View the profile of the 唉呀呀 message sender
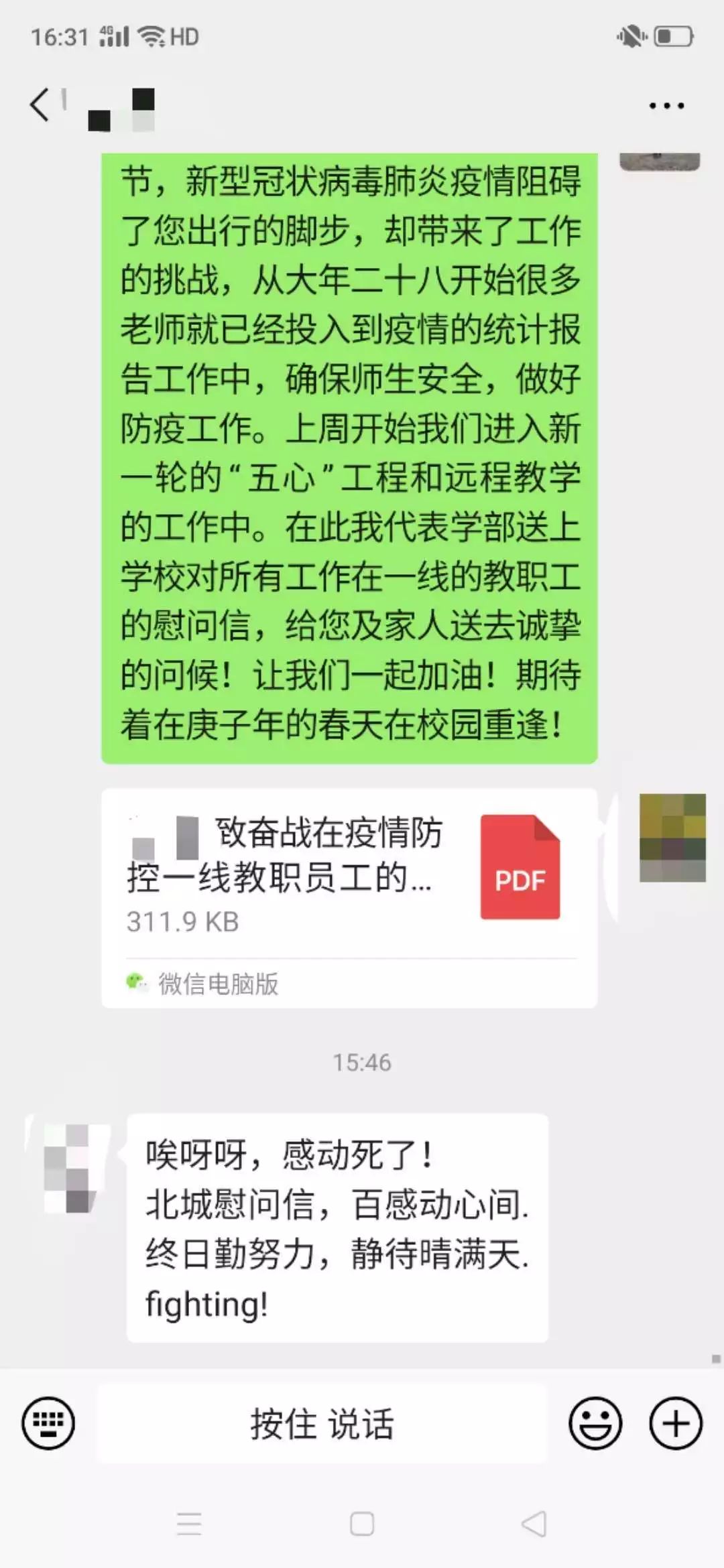 (x=68, y=1168)
